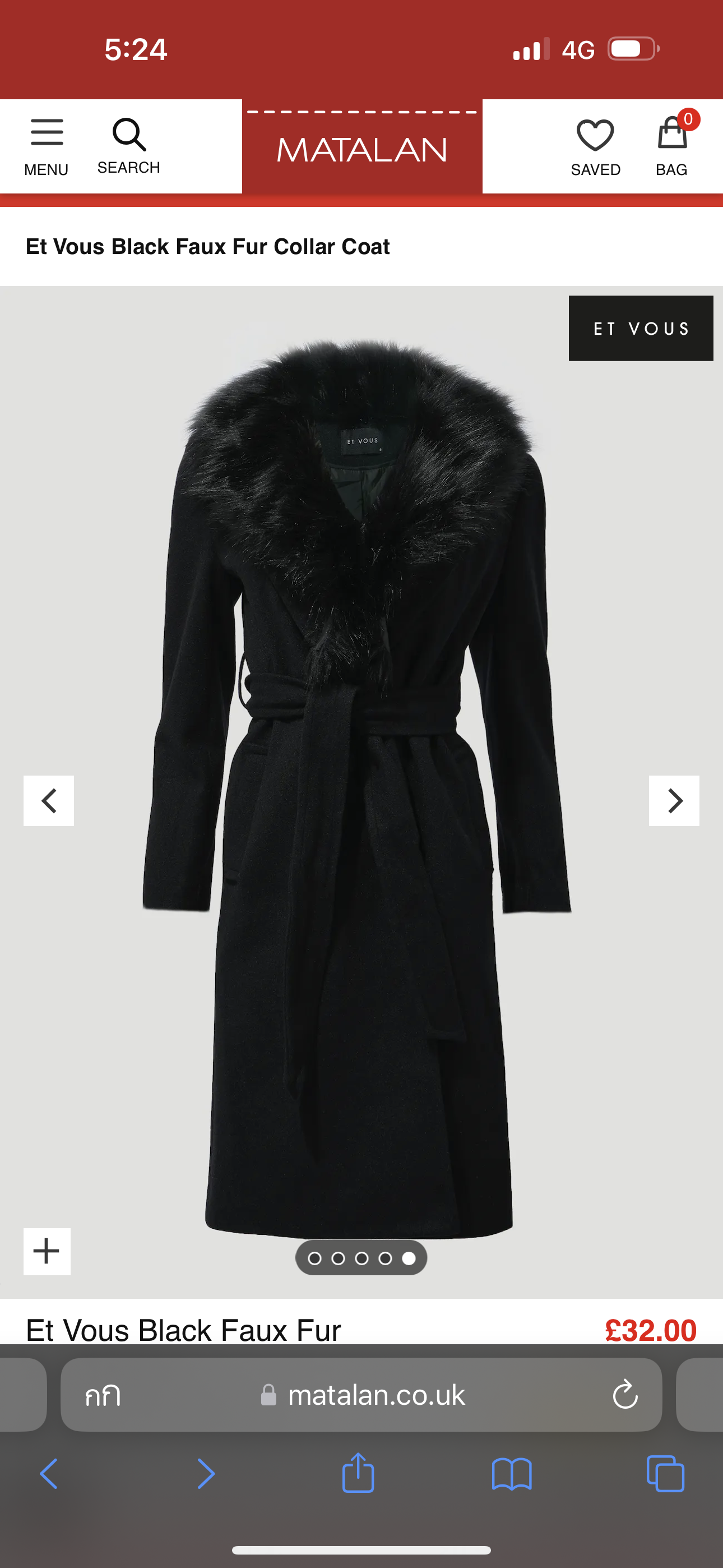Show previous product image
This screenshot has height=1568, width=723.
point(49,800)
